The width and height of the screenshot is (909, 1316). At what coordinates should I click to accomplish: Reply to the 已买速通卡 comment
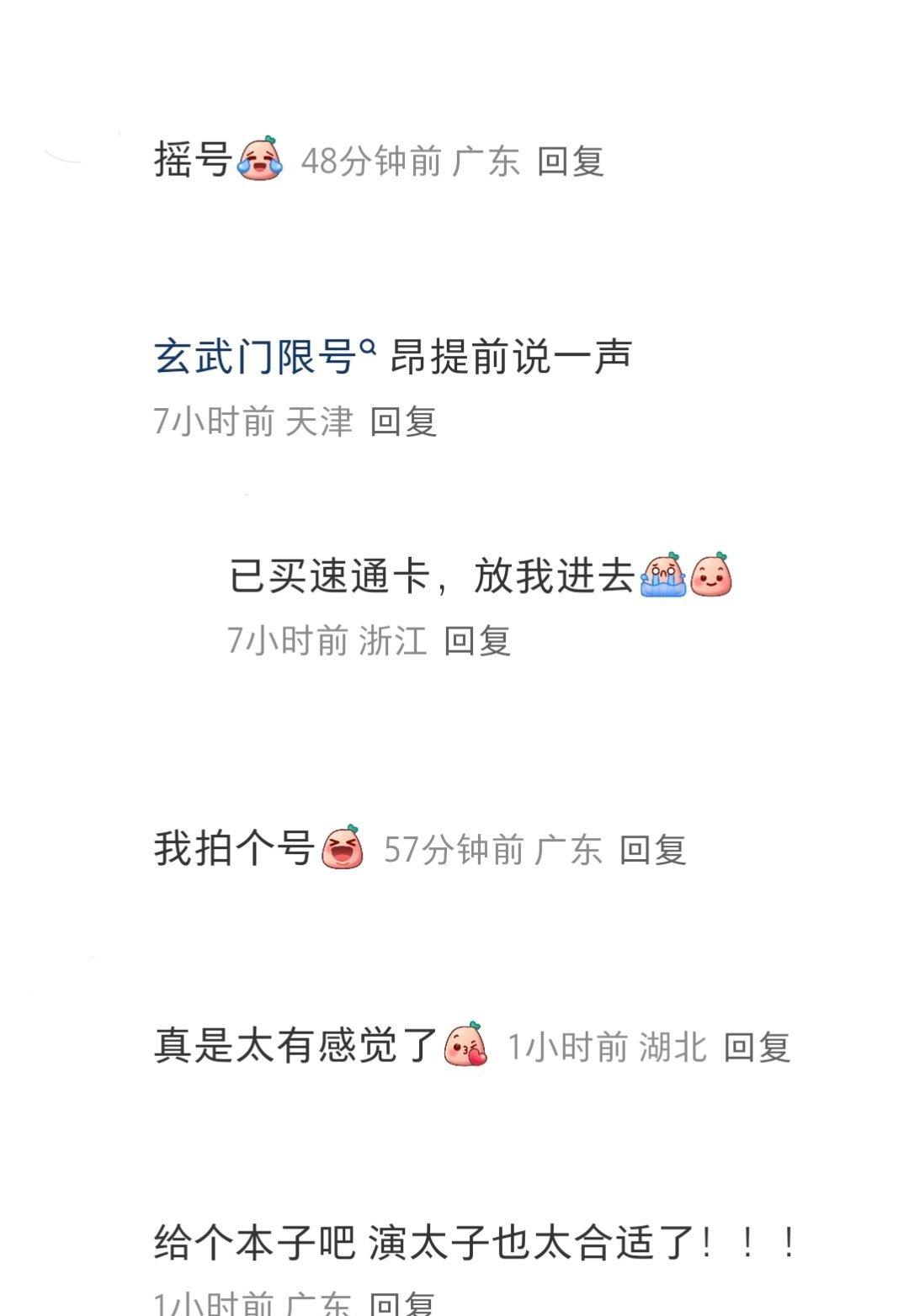tap(477, 641)
